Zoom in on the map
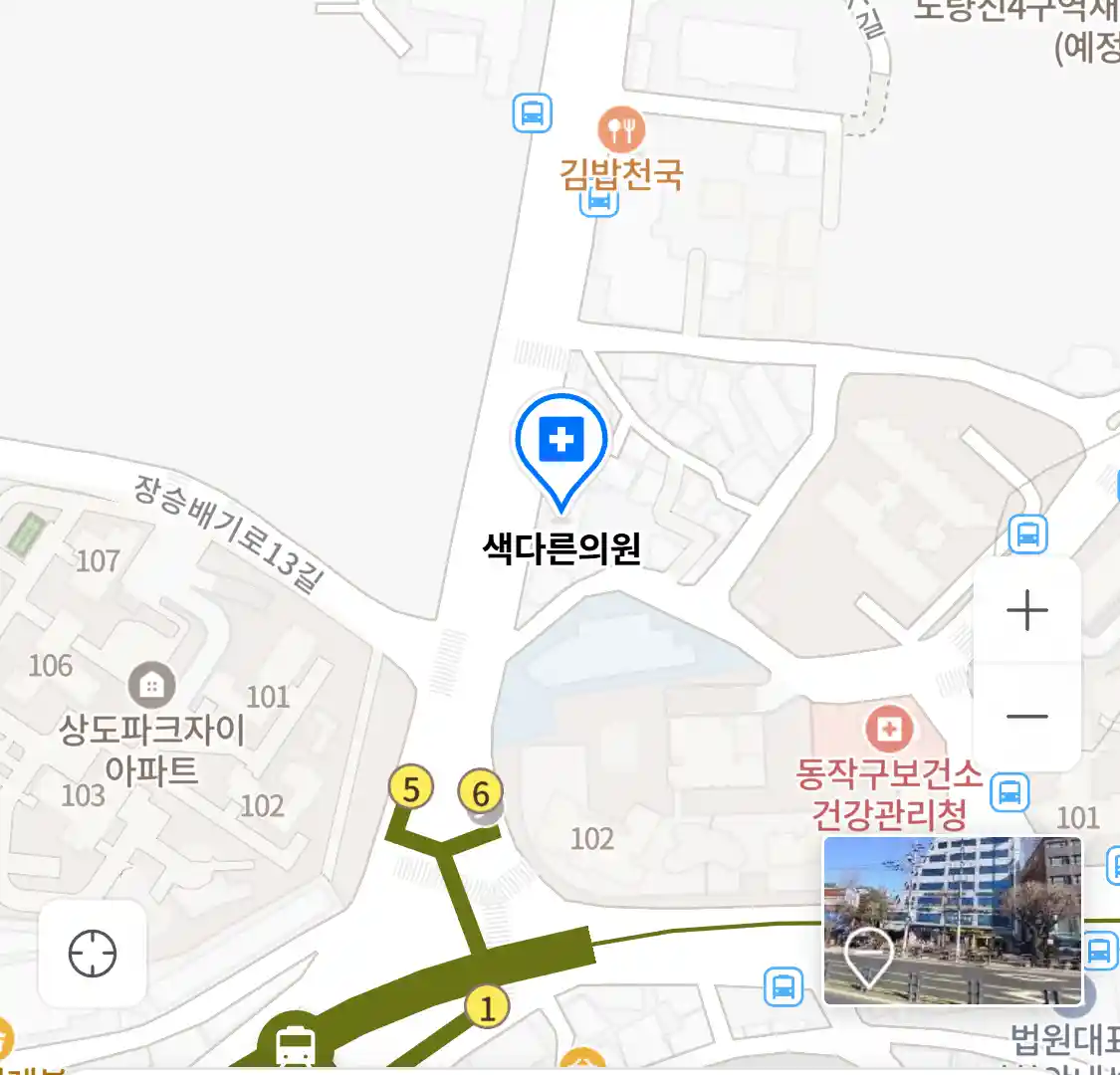The image size is (1120, 1075). pyautogui.click(x=1026, y=610)
